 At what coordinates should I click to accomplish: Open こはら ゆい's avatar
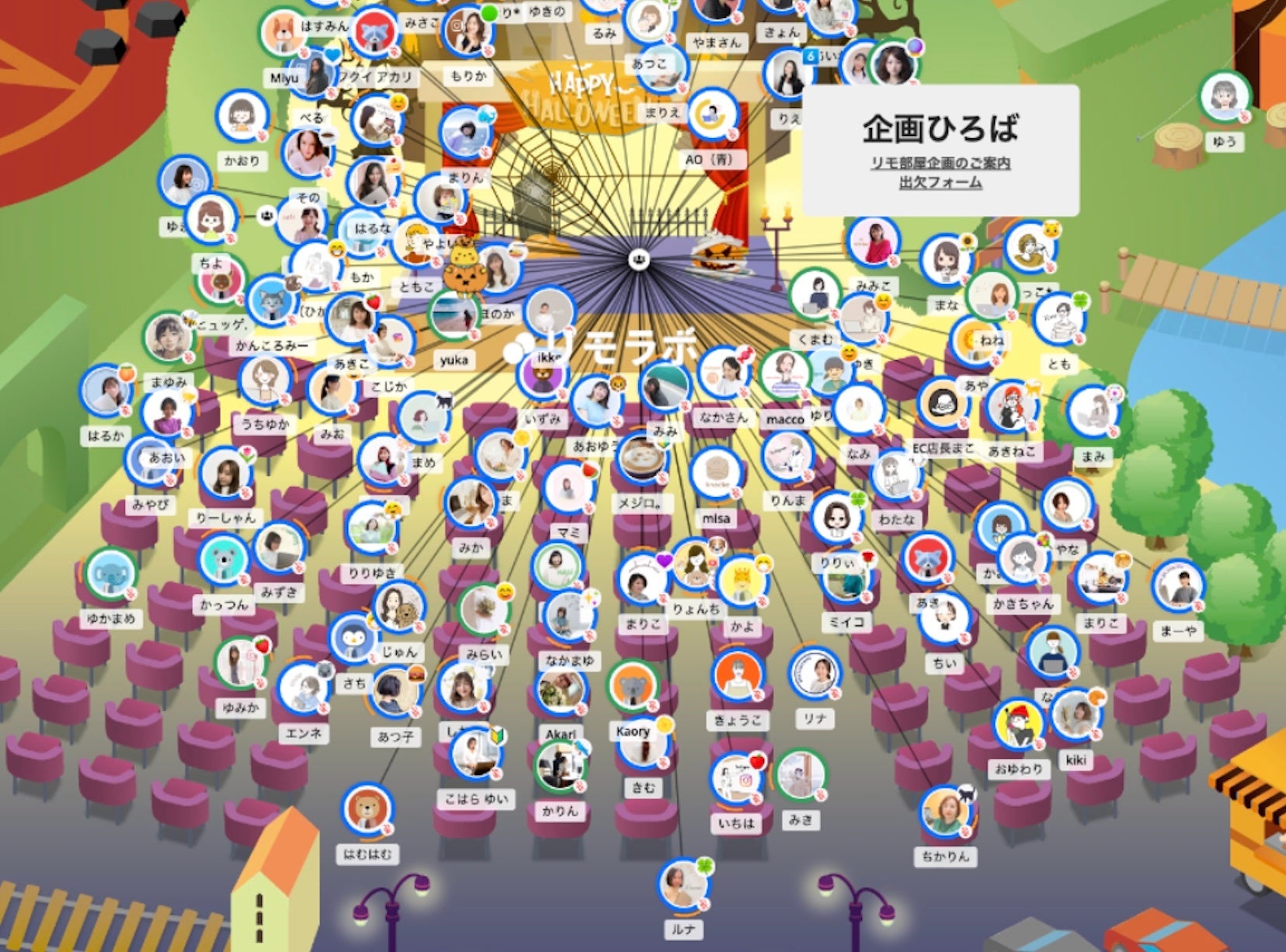point(475,755)
